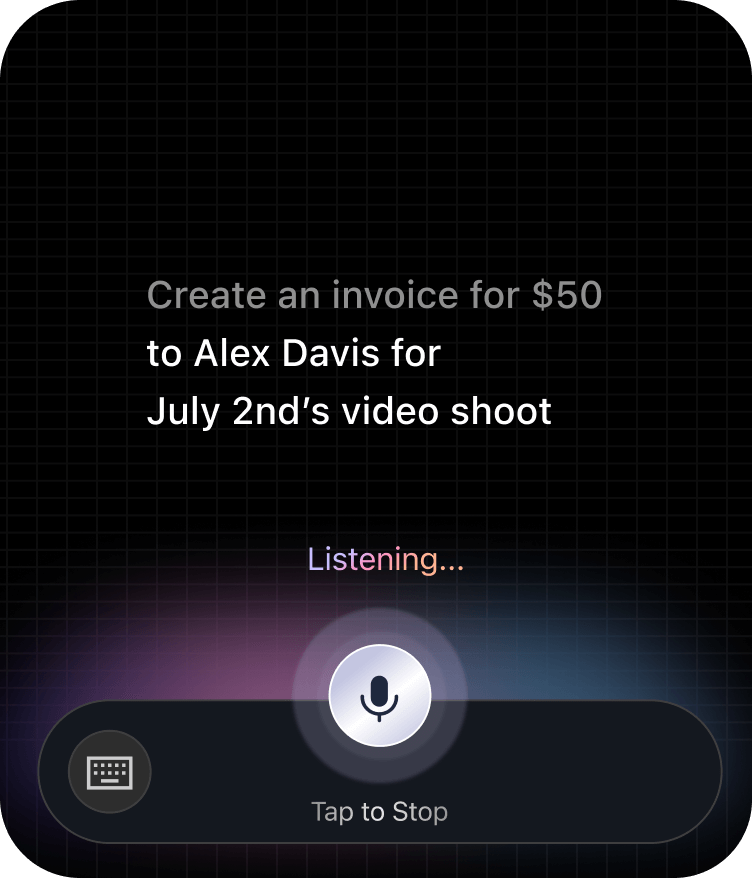Click the words 'to Alex Davis for'
752x878 pixels.
point(294,353)
